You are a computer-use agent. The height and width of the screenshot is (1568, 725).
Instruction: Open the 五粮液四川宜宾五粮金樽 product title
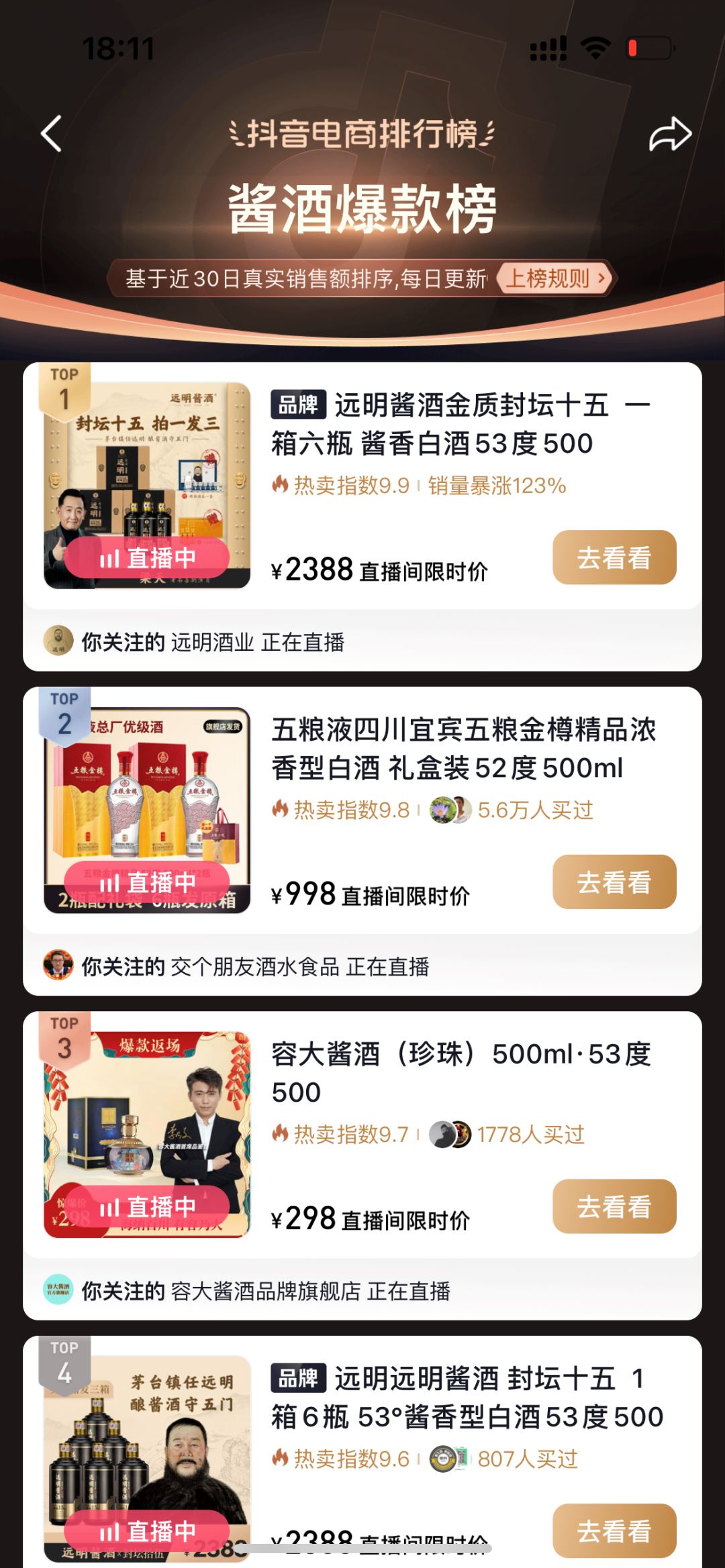463,749
